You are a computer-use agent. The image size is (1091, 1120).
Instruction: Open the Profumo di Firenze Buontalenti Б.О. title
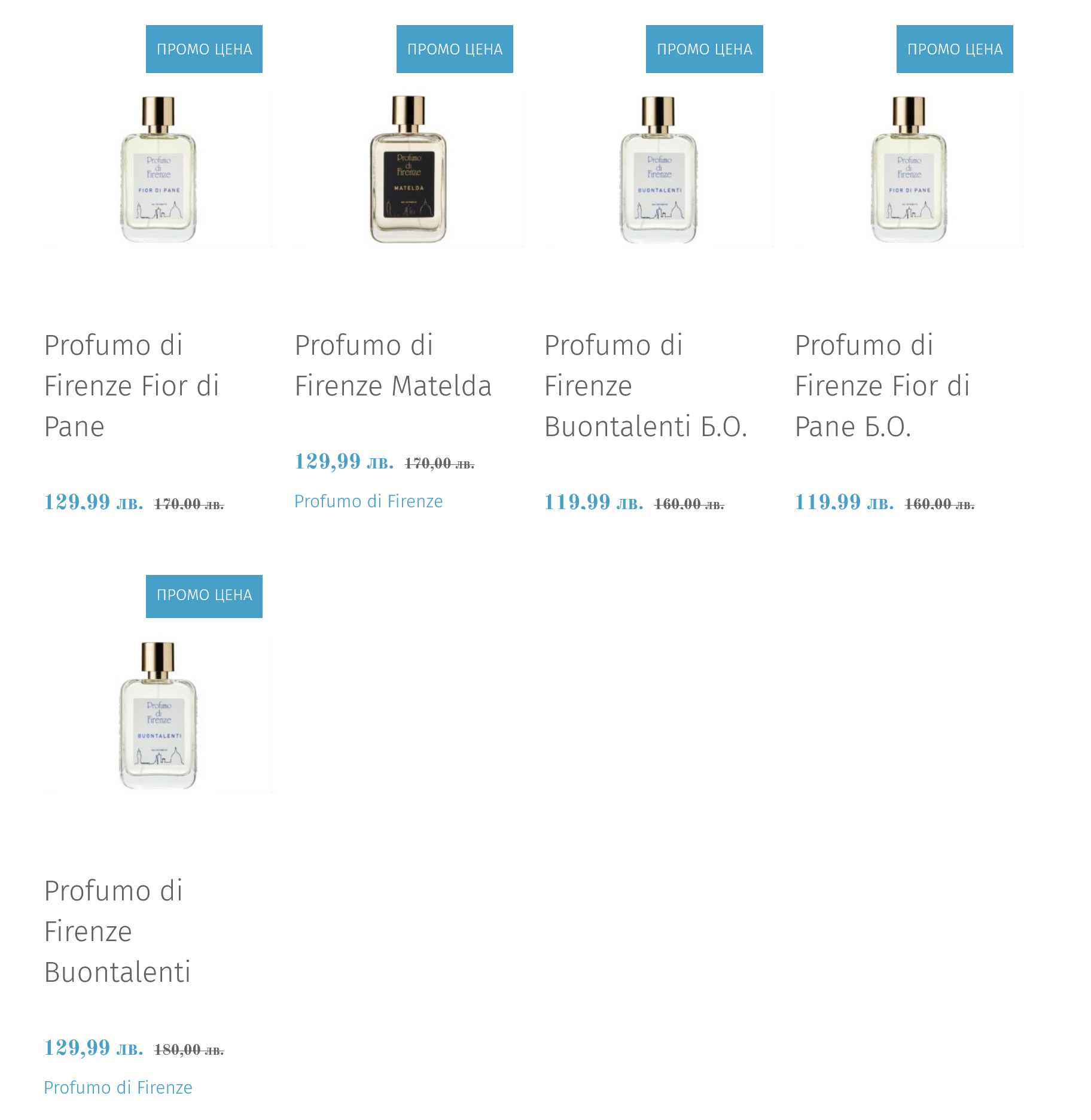pyautogui.click(x=646, y=386)
